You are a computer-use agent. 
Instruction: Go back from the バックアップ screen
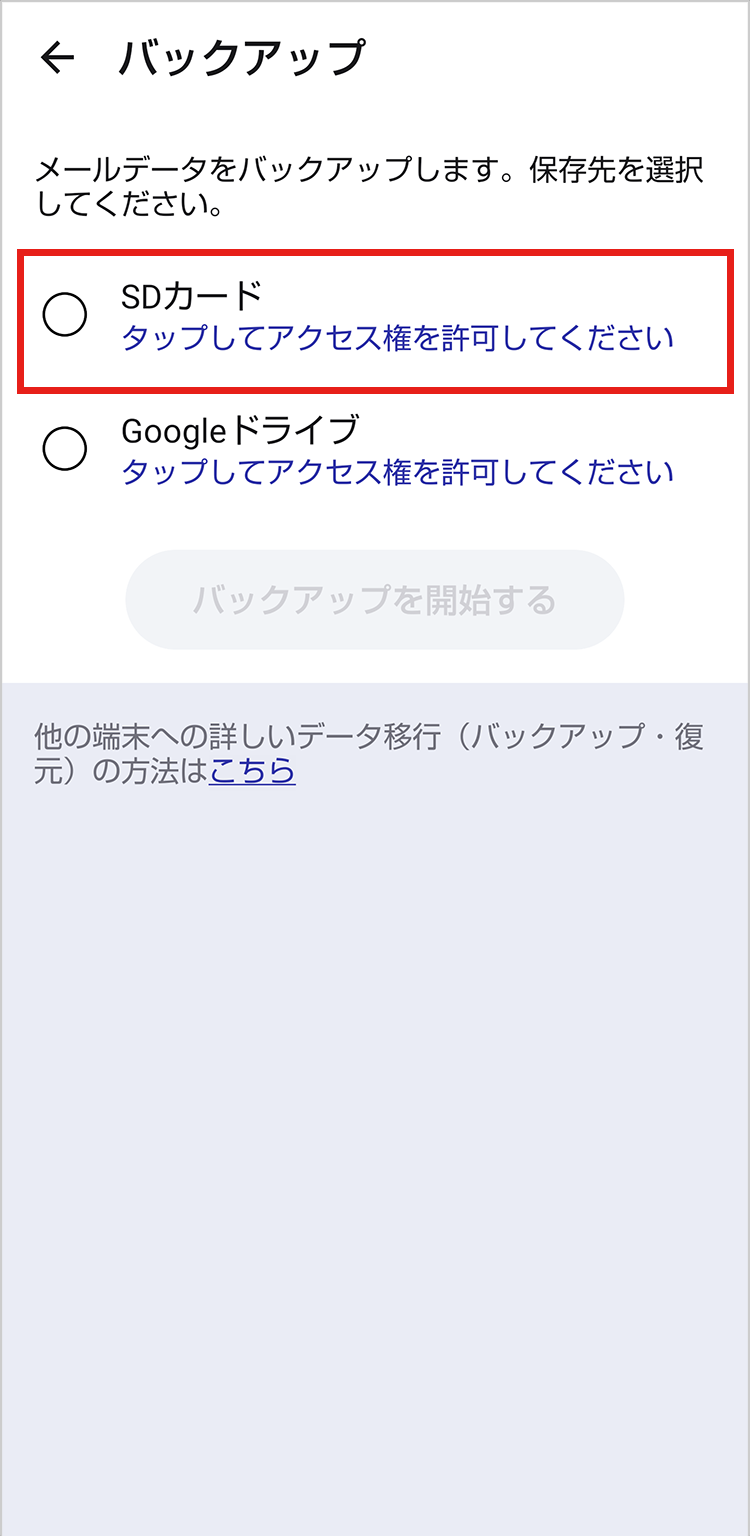pyautogui.click(x=57, y=59)
